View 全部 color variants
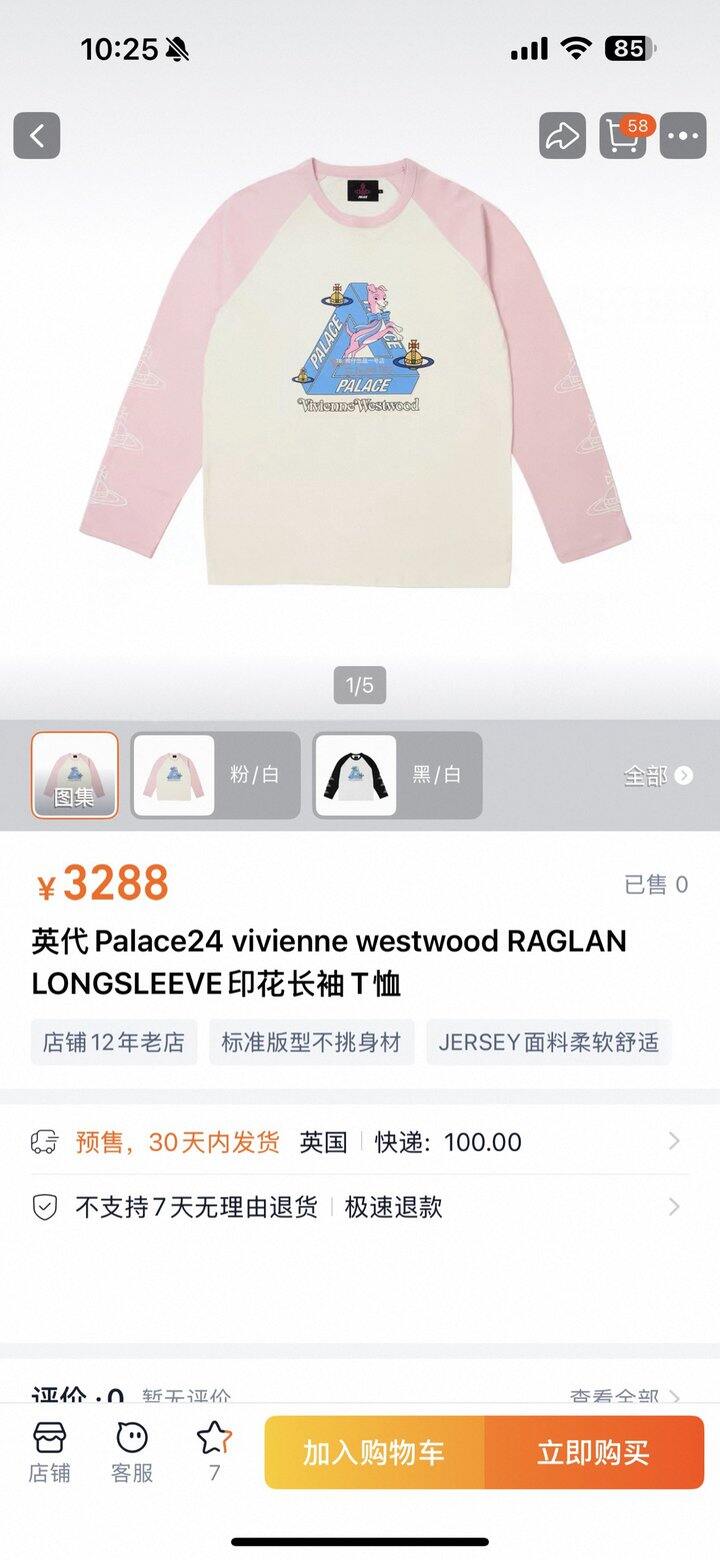 pyautogui.click(x=657, y=776)
